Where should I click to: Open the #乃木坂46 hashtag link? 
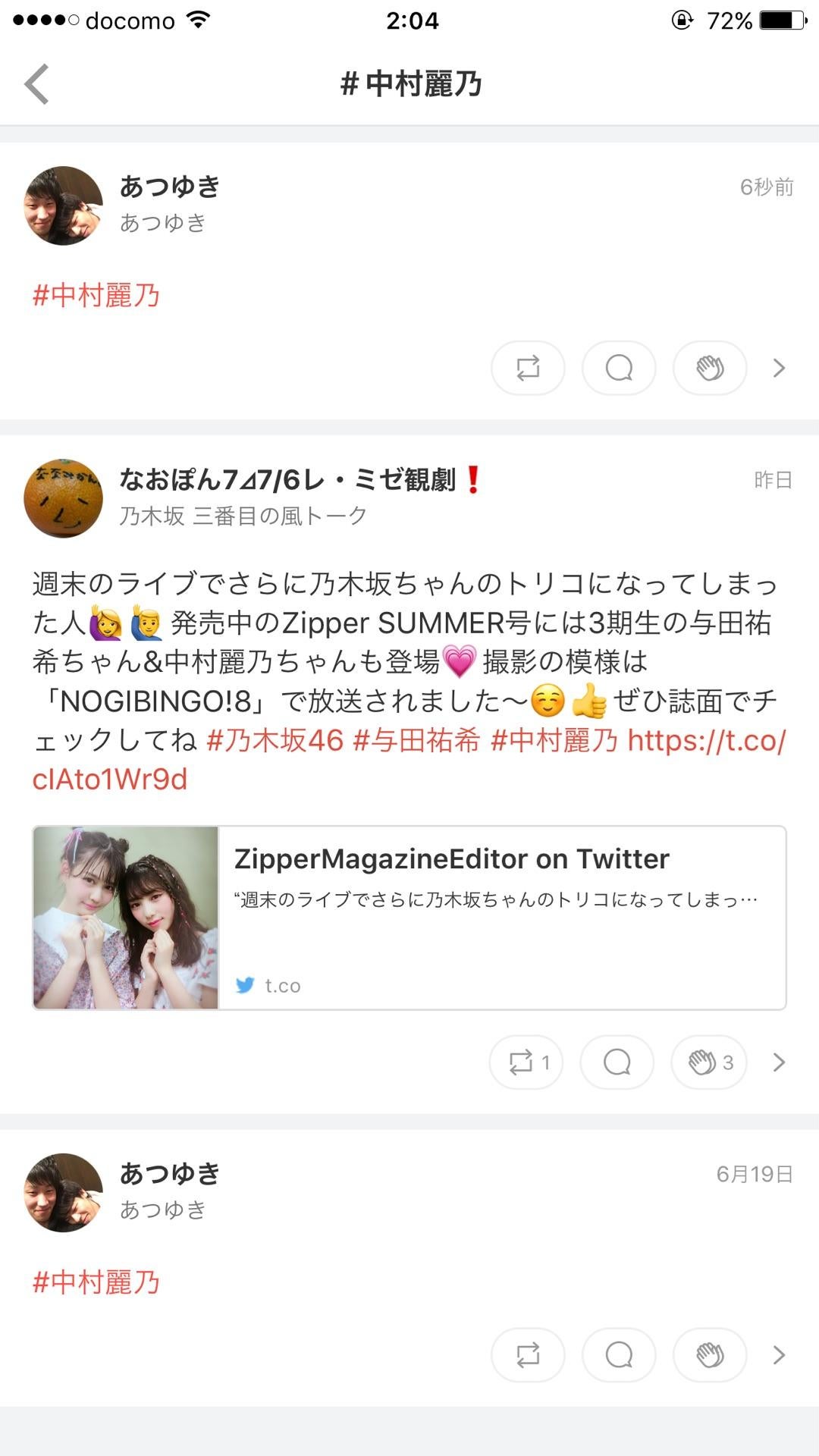[275, 740]
